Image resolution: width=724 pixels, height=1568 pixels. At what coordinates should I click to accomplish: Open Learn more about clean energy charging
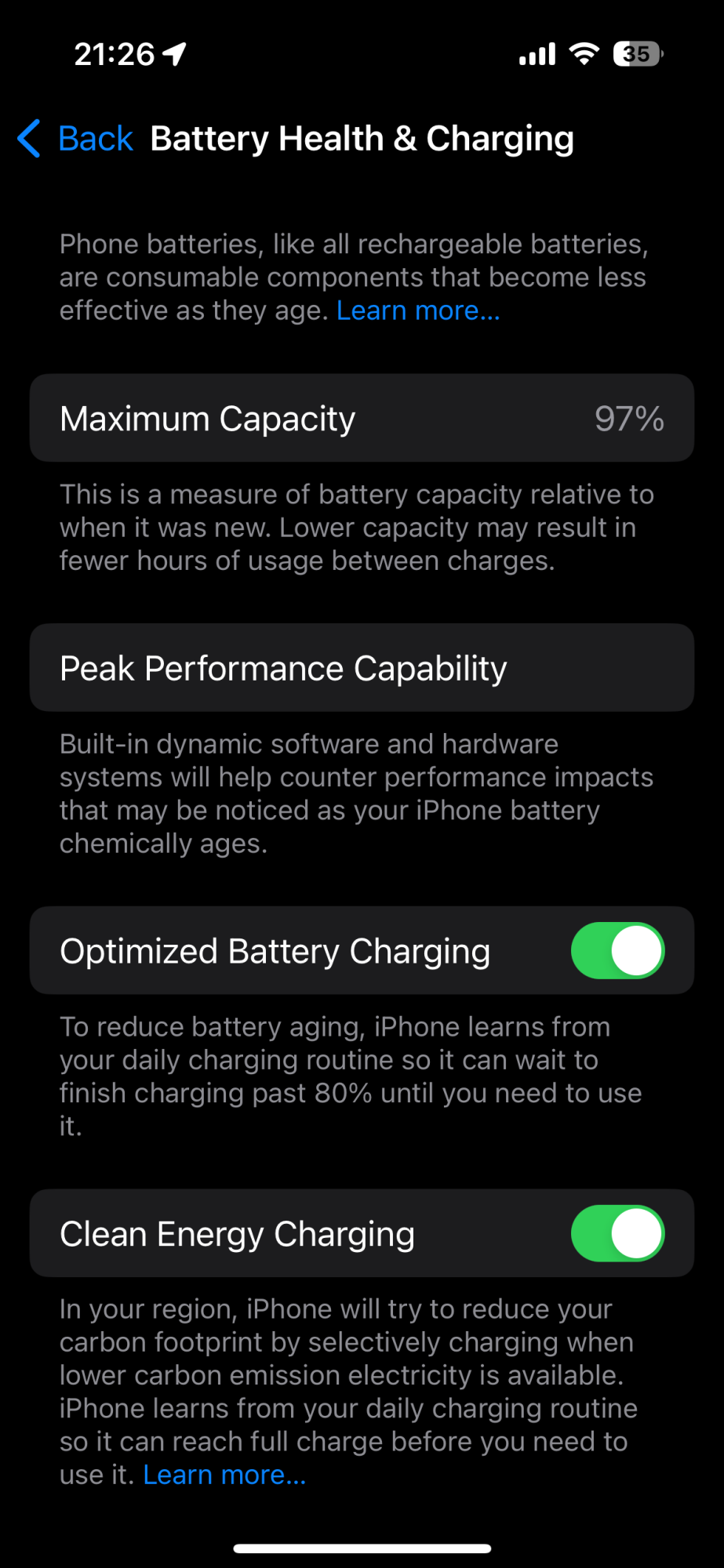(224, 1475)
